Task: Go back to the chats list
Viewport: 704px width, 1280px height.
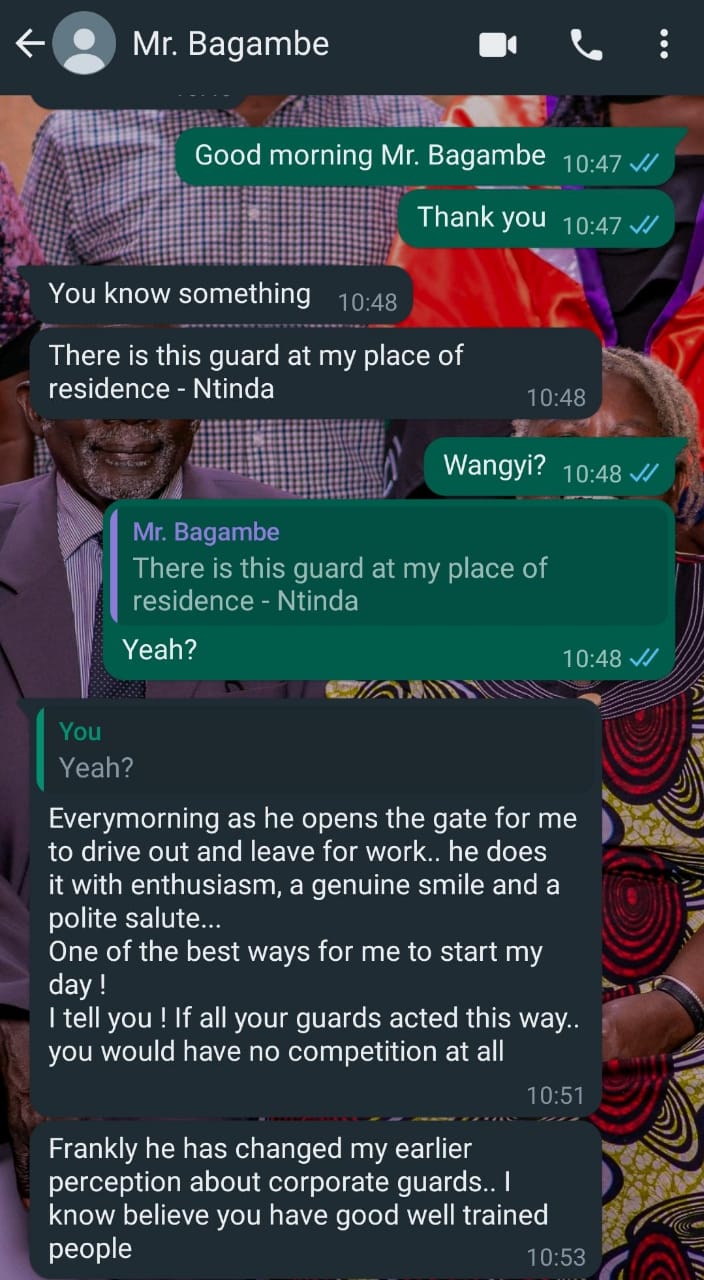Action: [x=29, y=44]
